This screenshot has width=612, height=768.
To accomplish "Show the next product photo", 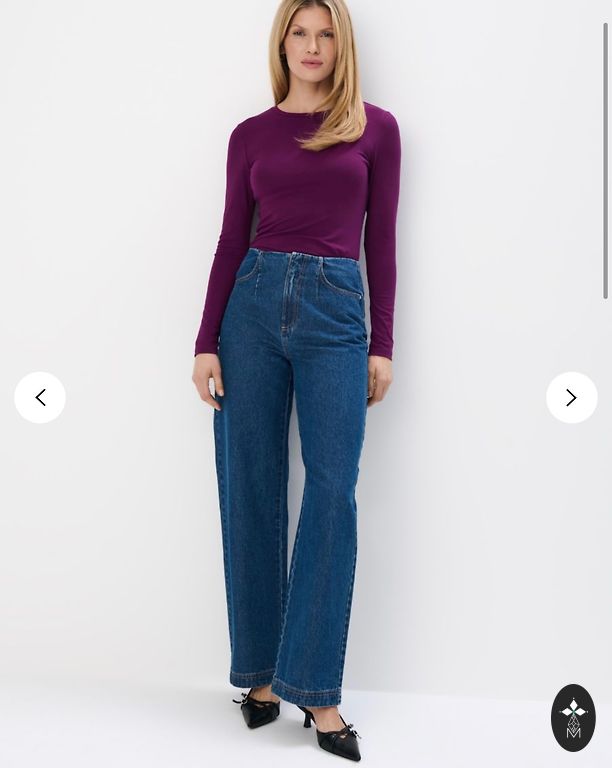I will [571, 397].
